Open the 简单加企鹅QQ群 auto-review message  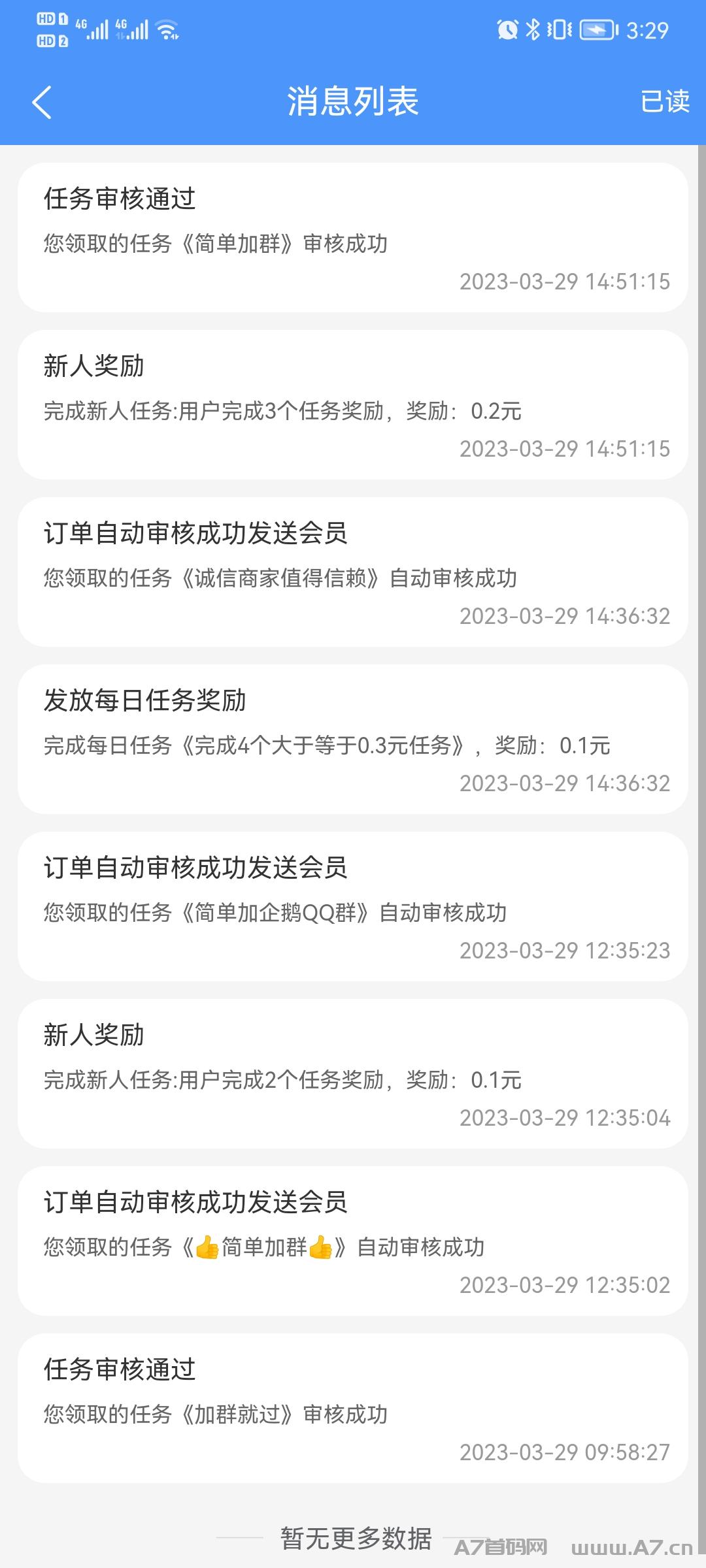pos(353,906)
